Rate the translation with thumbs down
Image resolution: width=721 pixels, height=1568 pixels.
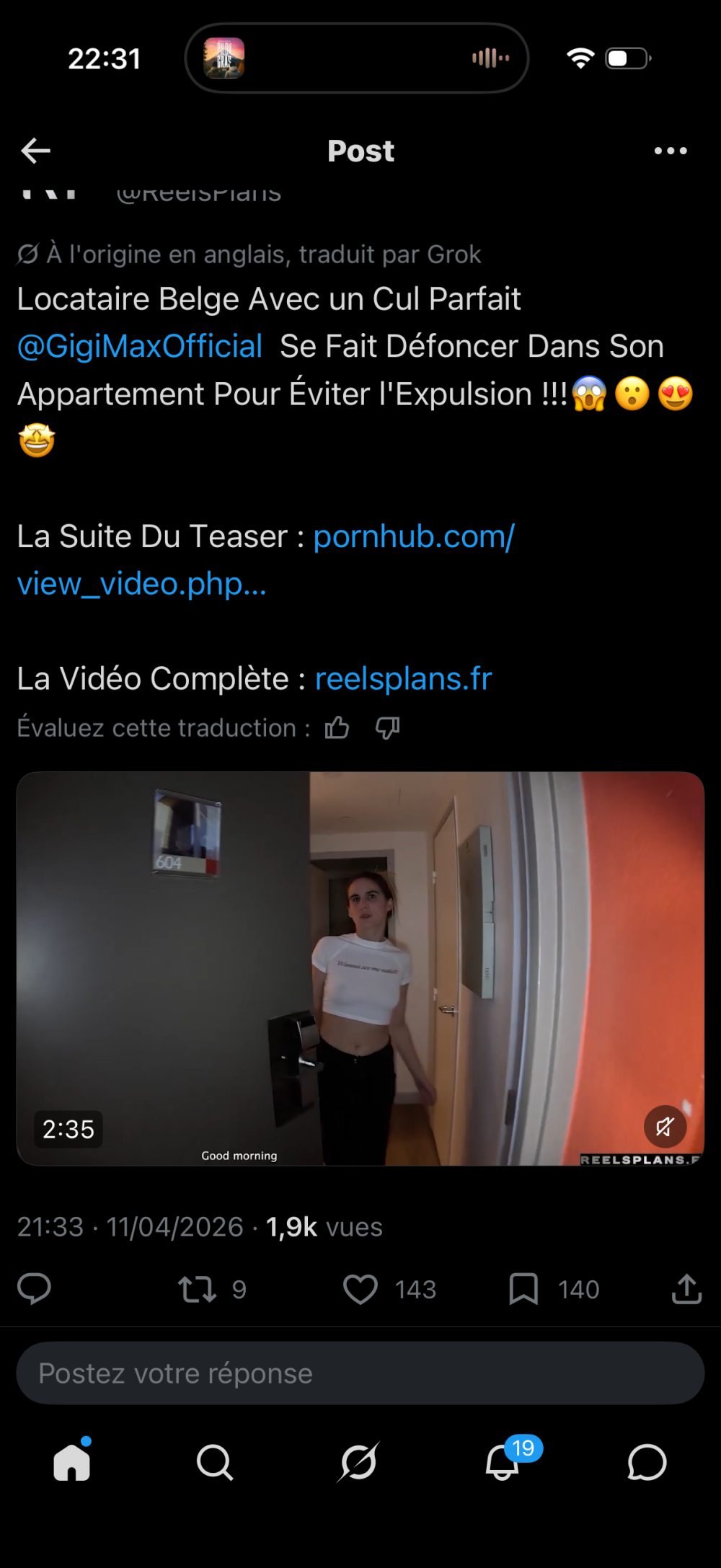point(387,728)
